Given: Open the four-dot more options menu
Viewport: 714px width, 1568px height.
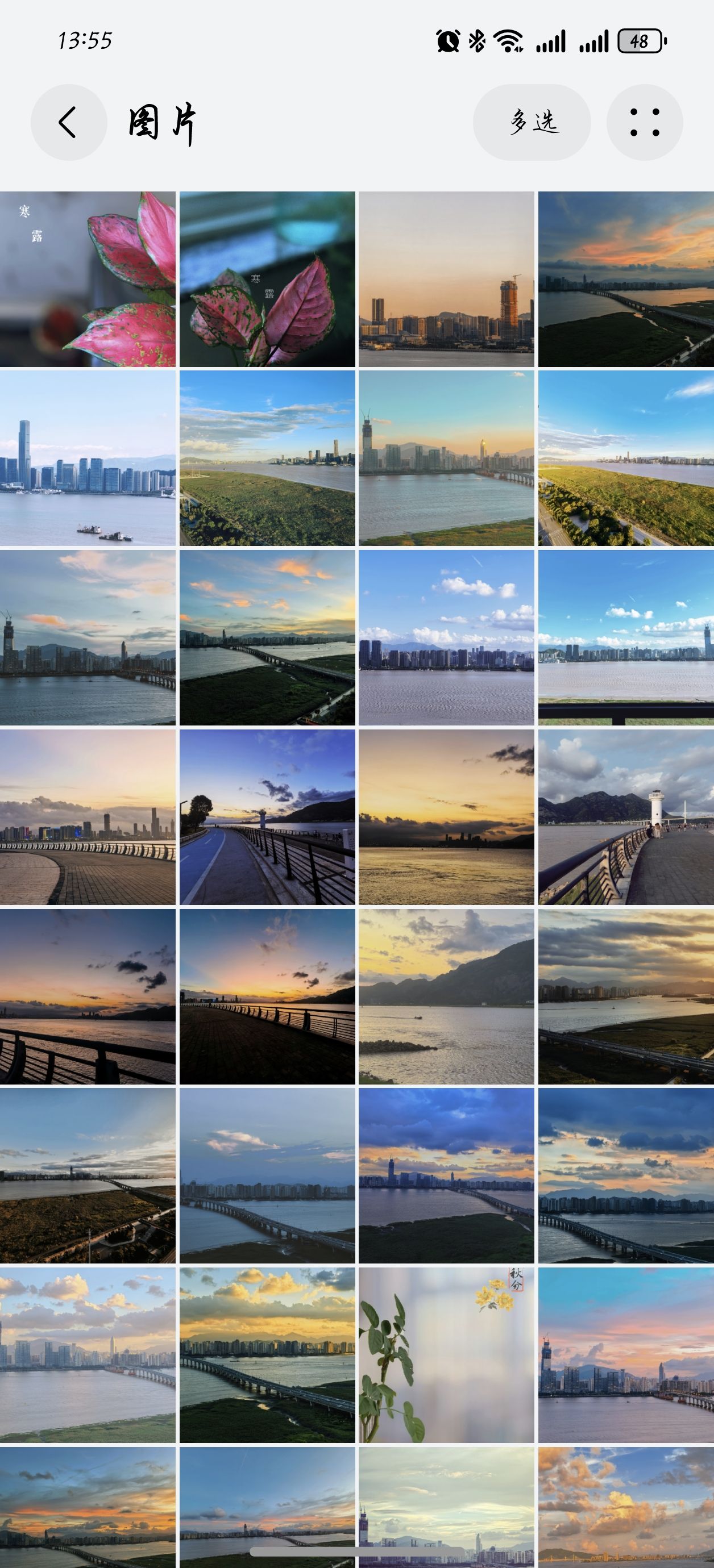Looking at the screenshot, I should (x=645, y=122).
